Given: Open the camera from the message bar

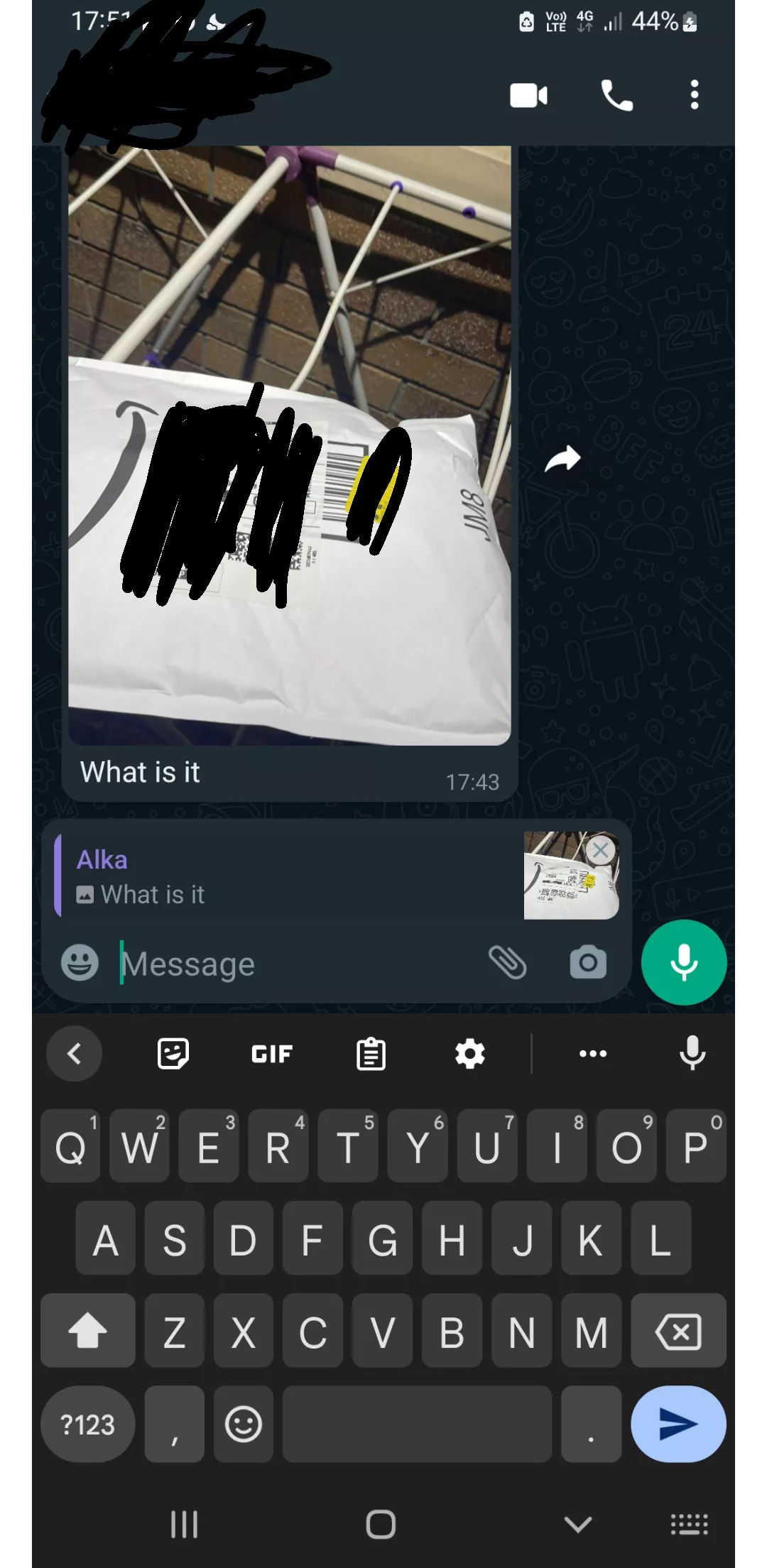Looking at the screenshot, I should (x=588, y=963).
